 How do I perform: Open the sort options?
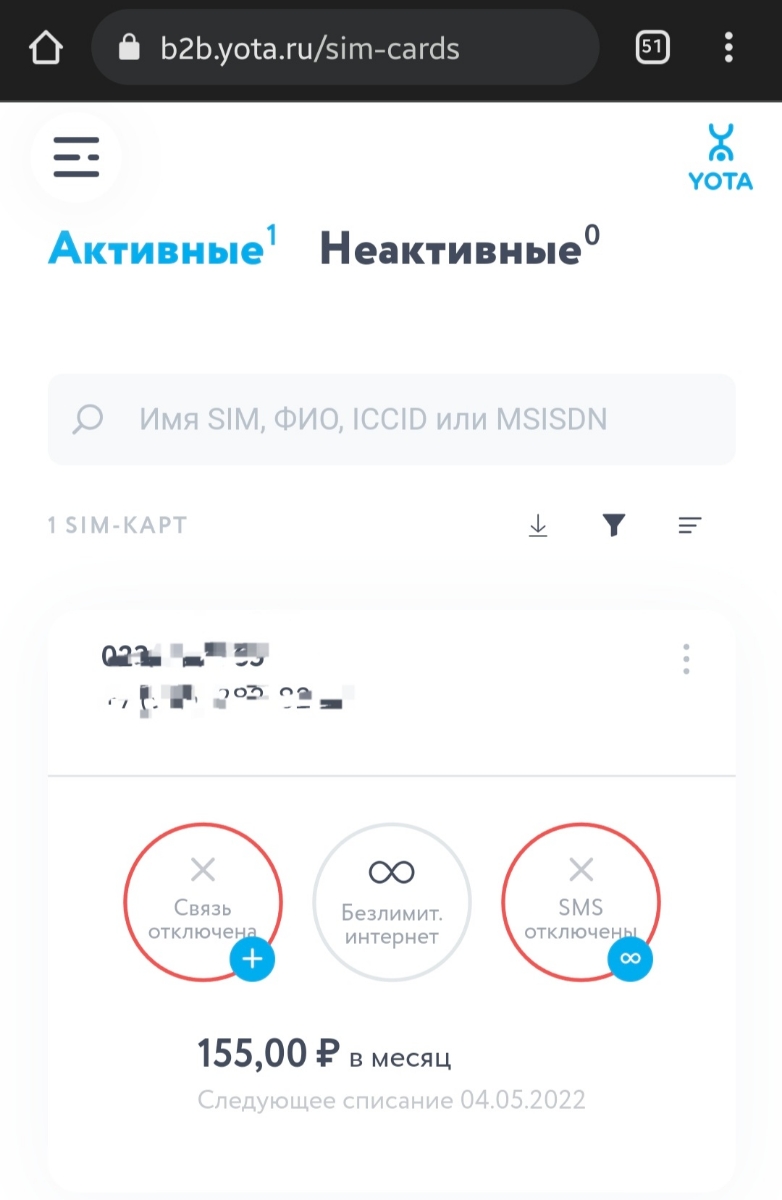tap(690, 525)
